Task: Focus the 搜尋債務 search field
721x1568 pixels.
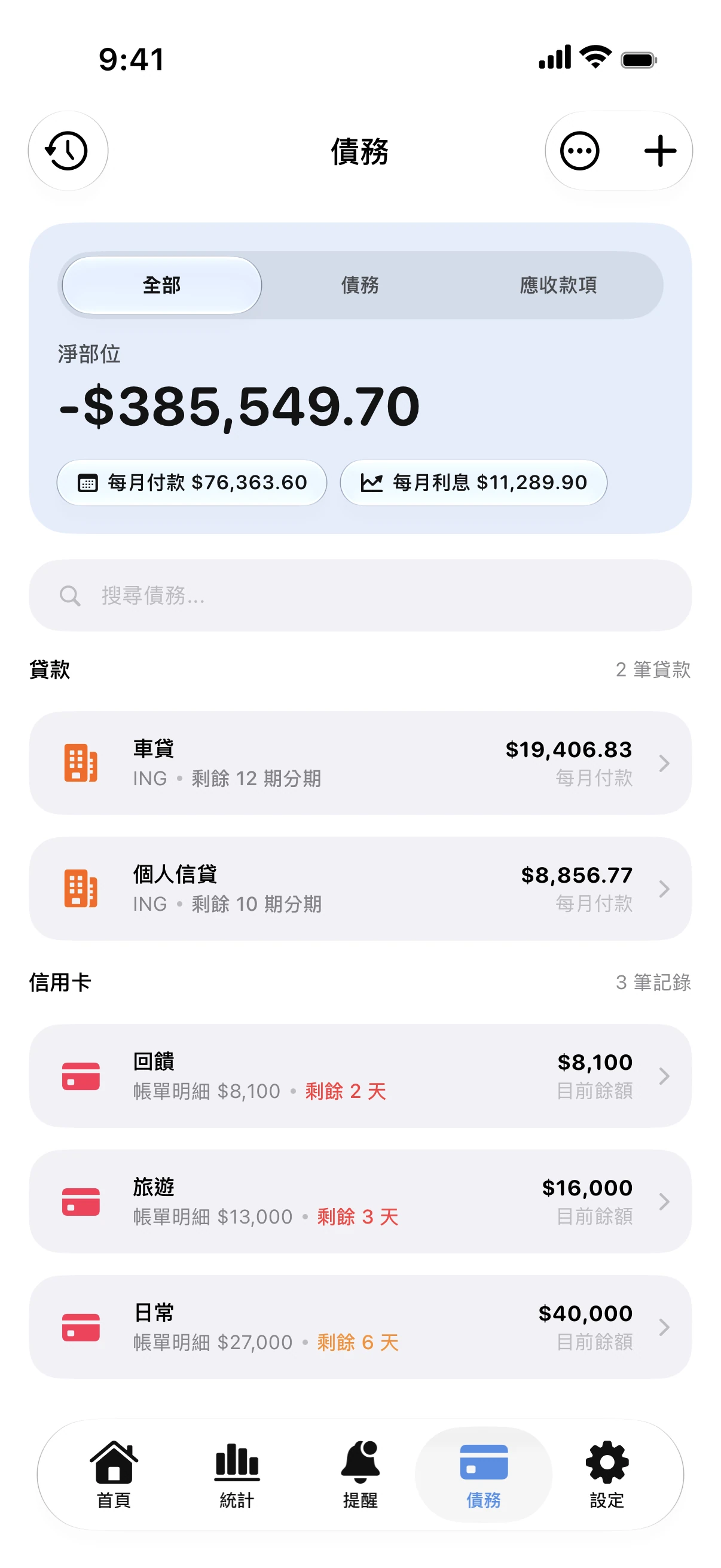Action: tap(360, 595)
